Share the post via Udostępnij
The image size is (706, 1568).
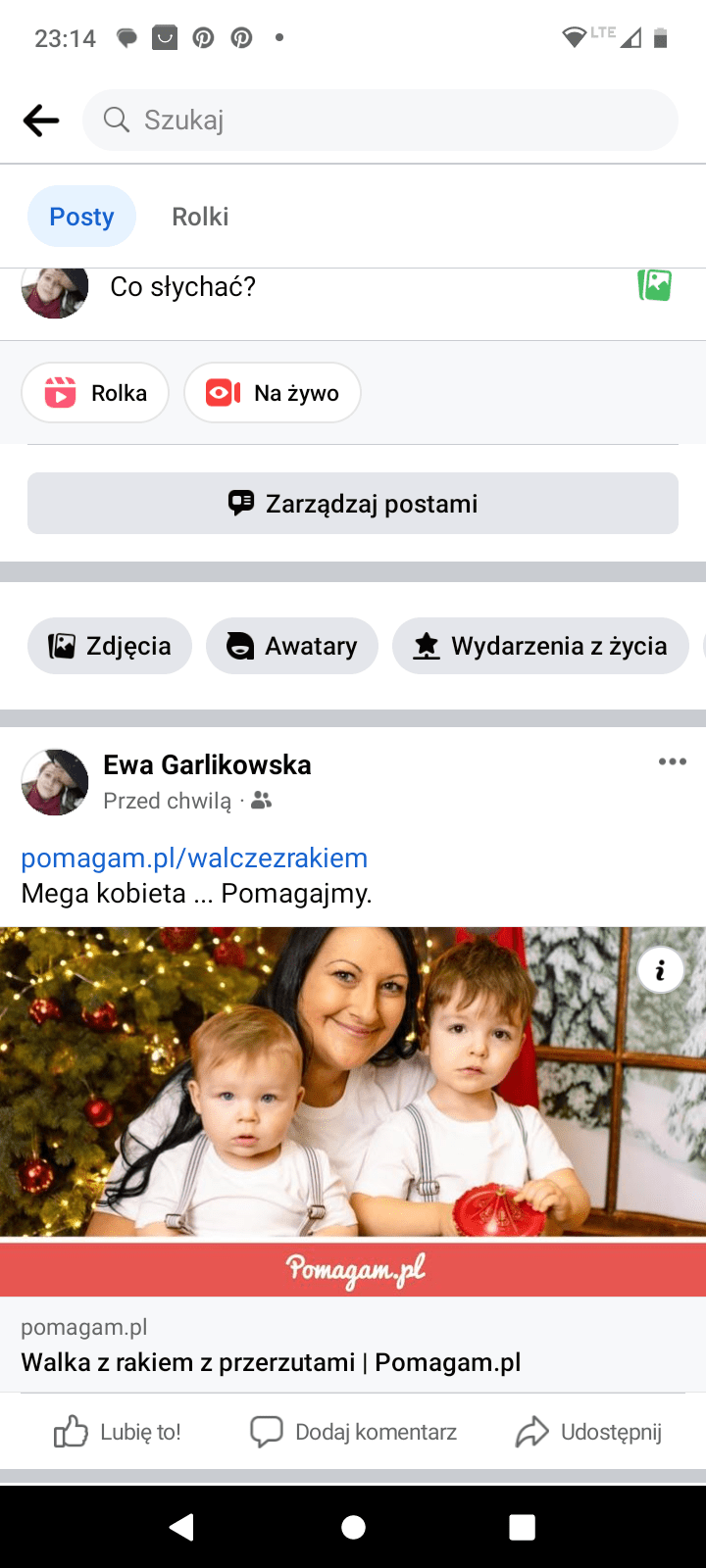(x=589, y=1432)
